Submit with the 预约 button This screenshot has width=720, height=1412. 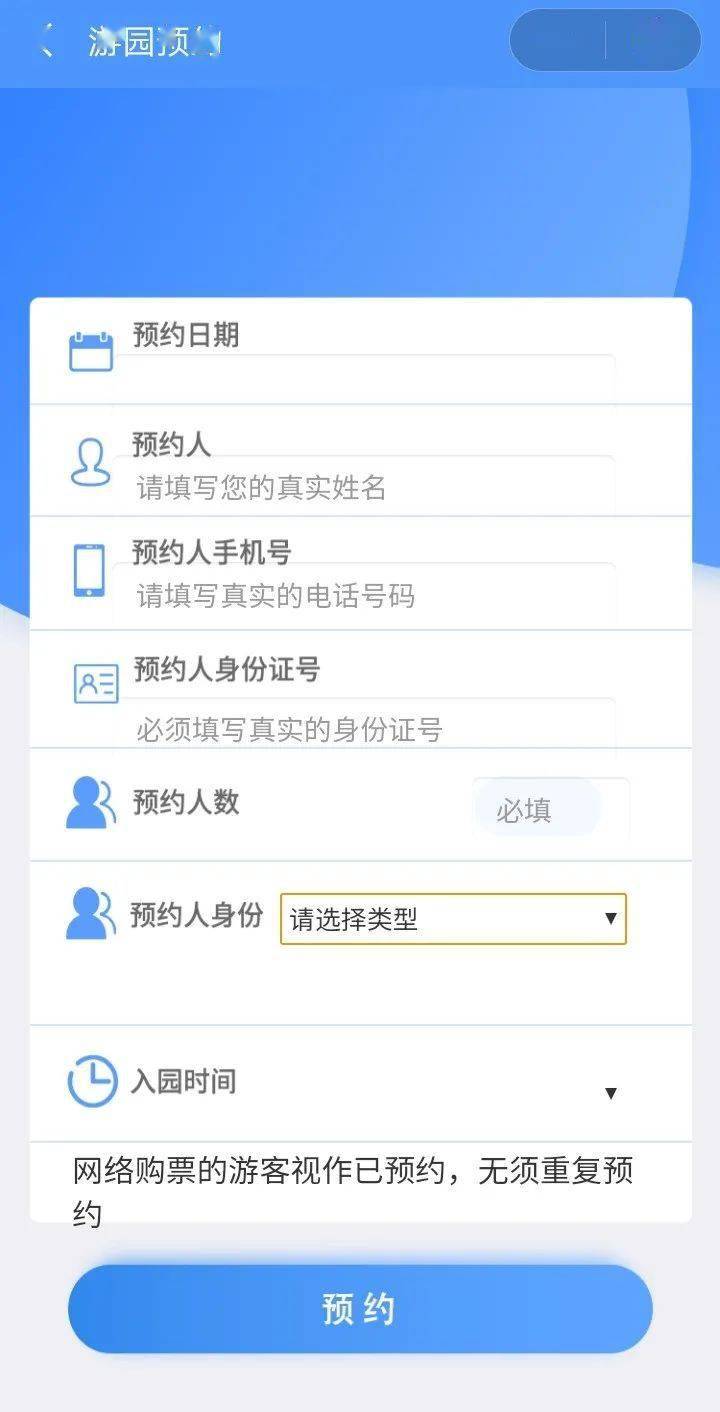[360, 1309]
